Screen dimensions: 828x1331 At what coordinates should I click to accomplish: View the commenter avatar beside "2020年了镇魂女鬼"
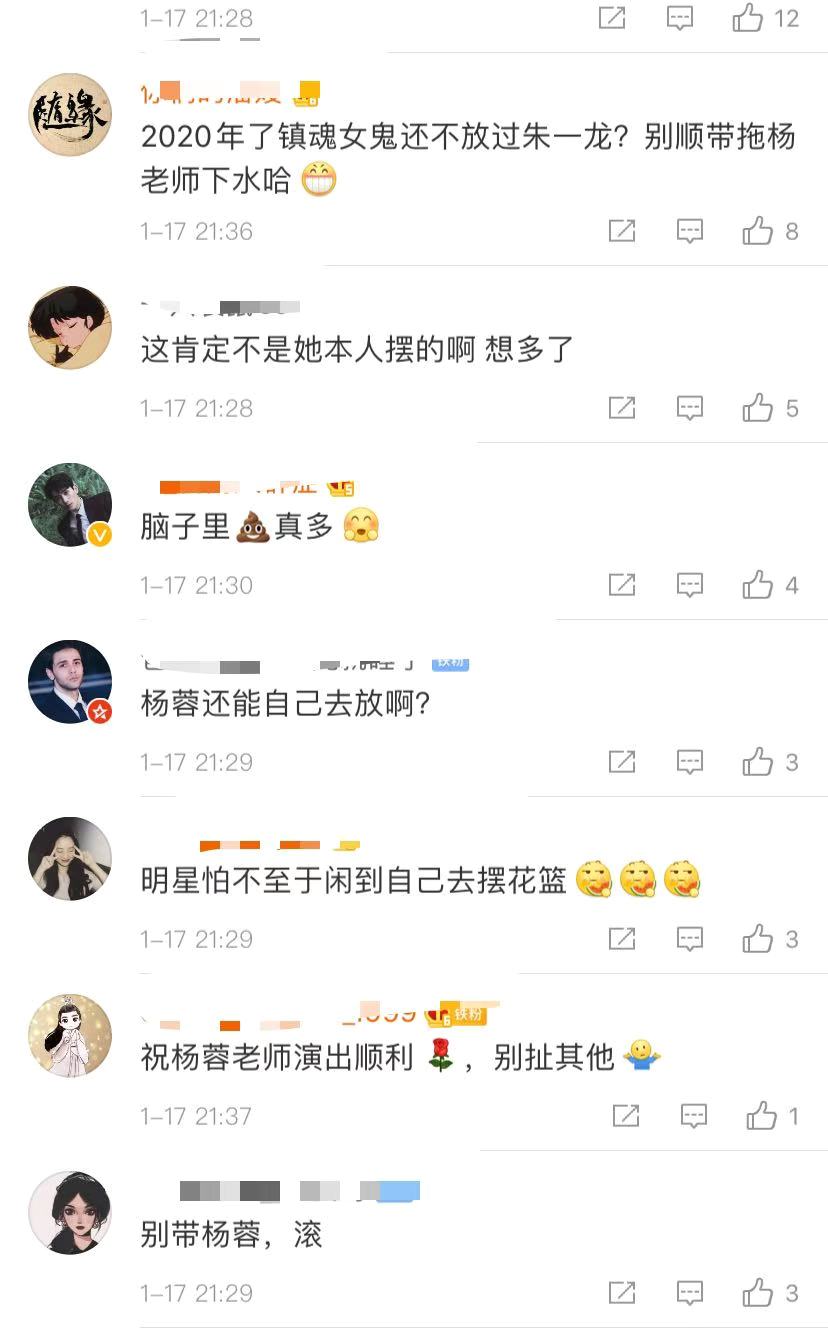click(70, 114)
